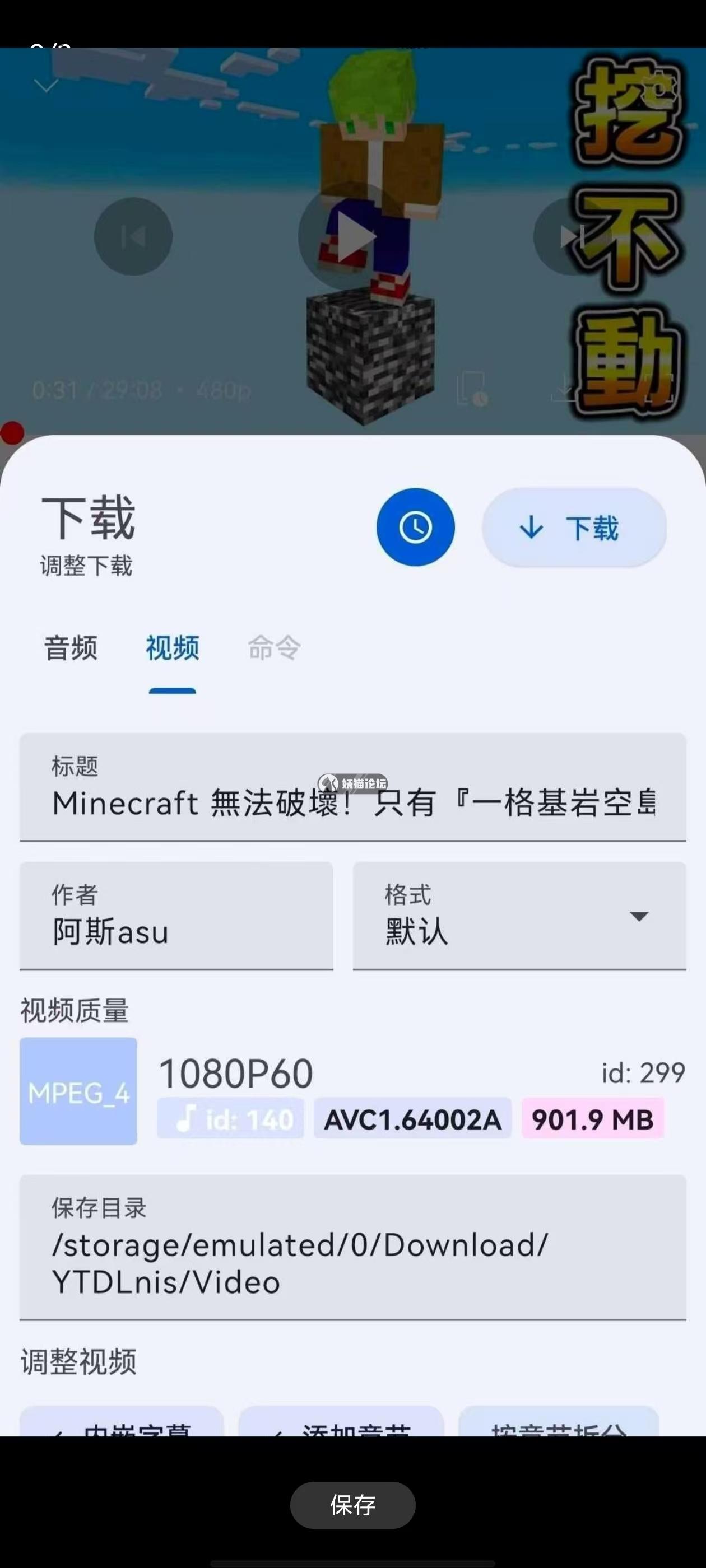
Task: Expand the 格式 dropdown
Action: pyautogui.click(x=519, y=916)
